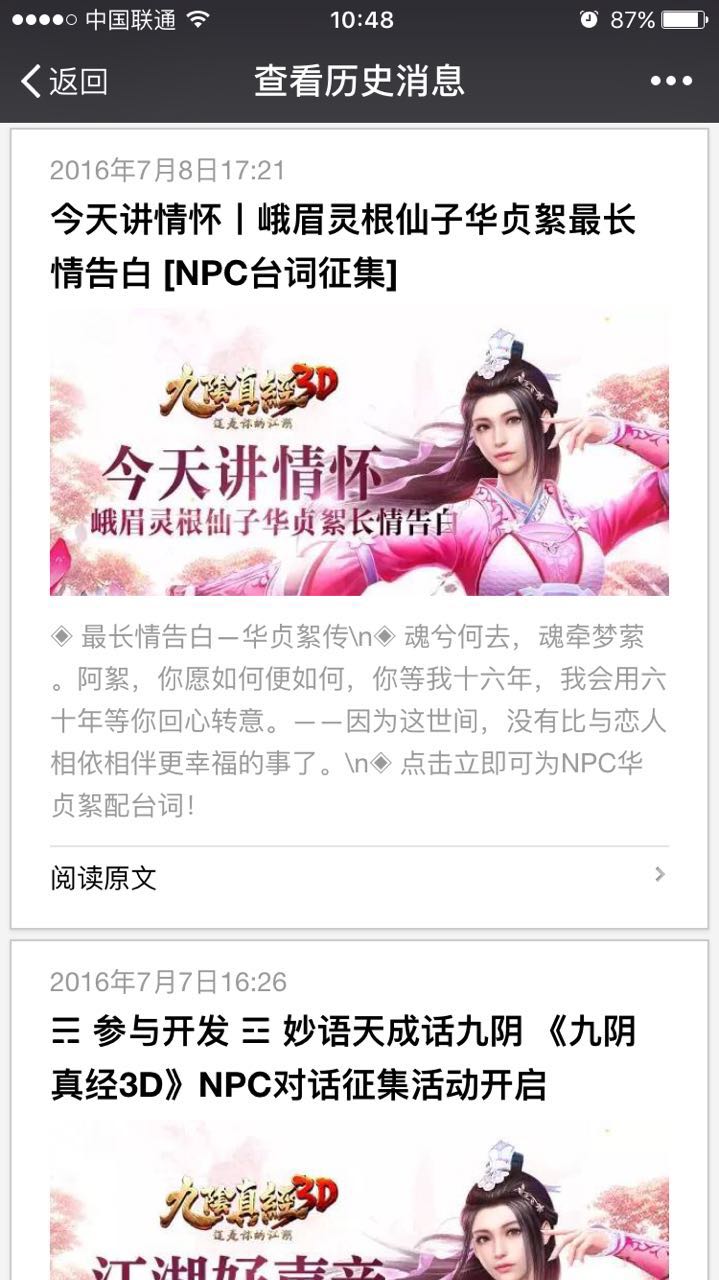Open the 今天讲情怀 华贞絮 article
719x1280 pixels.
pyautogui.click(x=343, y=245)
